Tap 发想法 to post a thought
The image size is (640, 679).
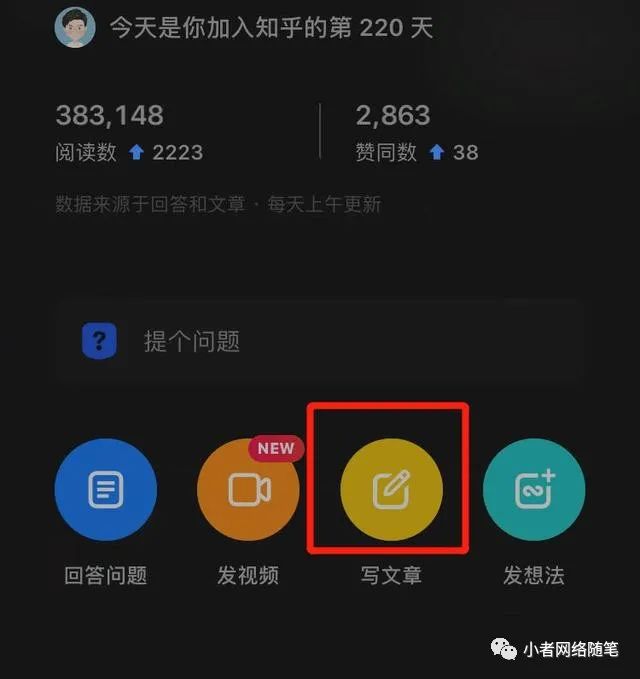[x=533, y=490]
